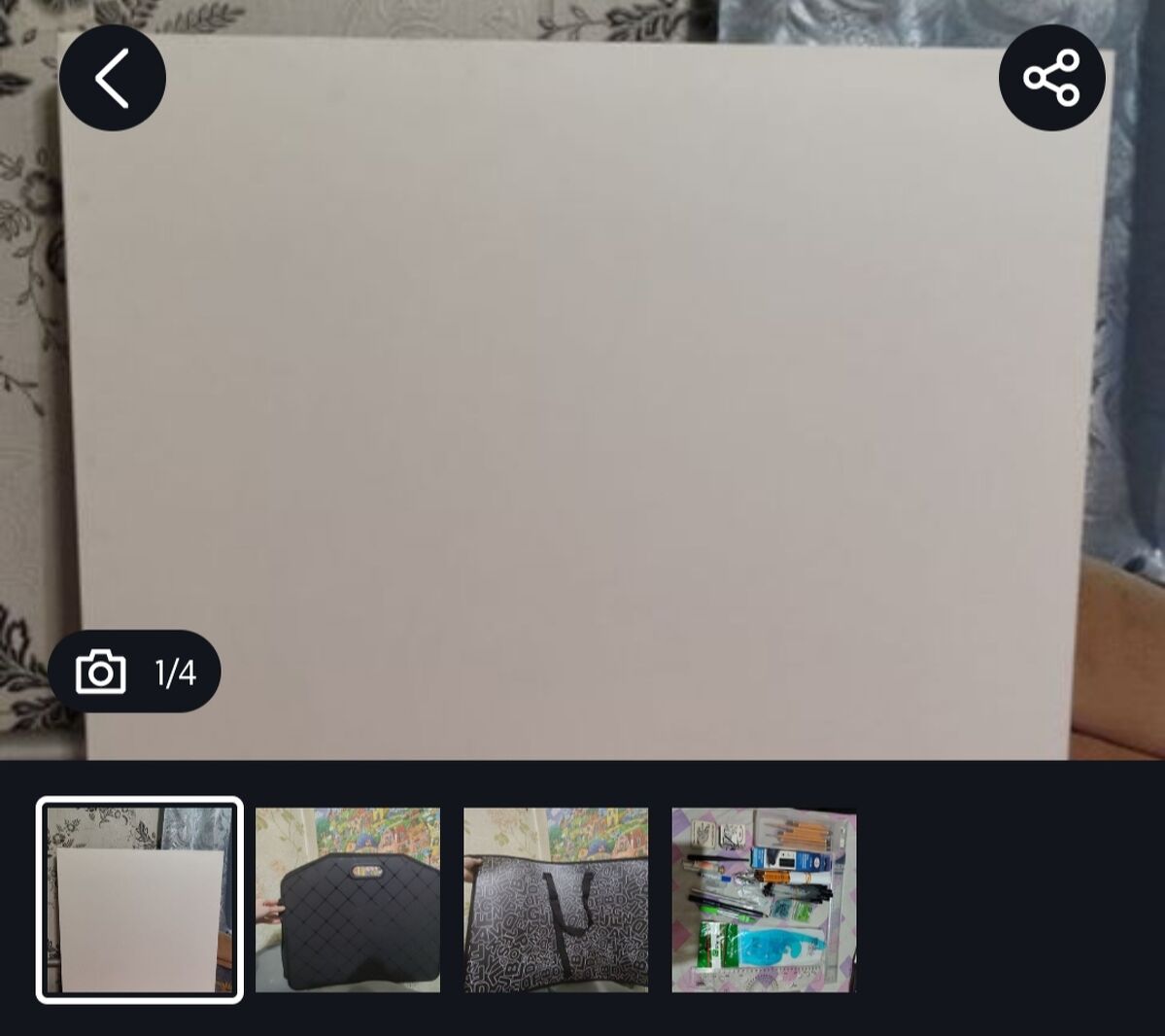The height and width of the screenshot is (1036, 1165).
Task: Share this listing
Action: (1051, 78)
